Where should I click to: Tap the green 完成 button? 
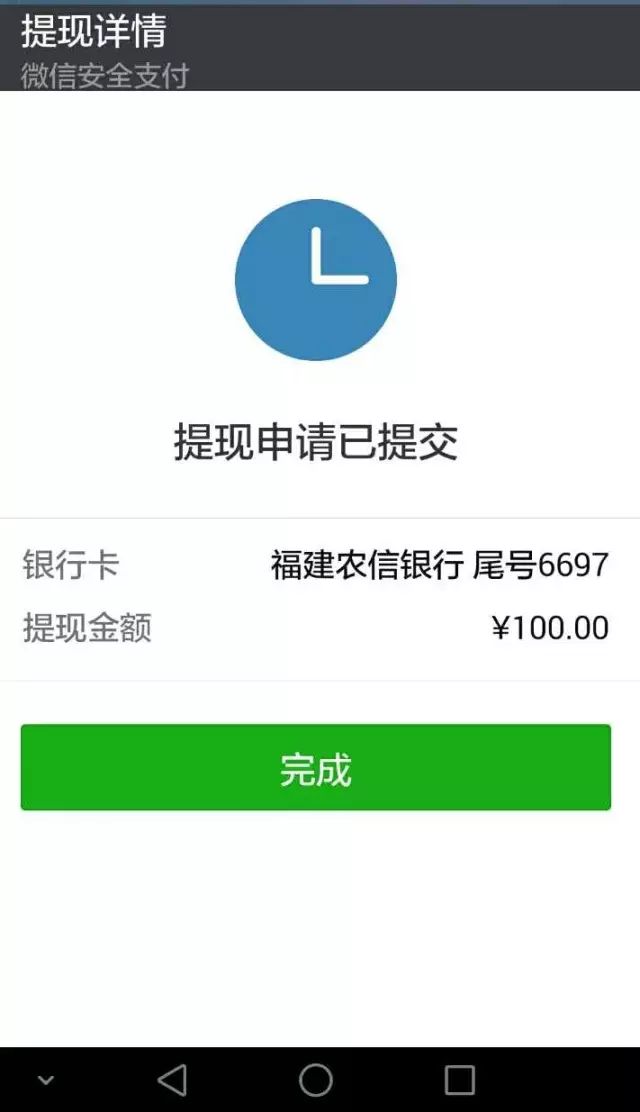point(316,767)
